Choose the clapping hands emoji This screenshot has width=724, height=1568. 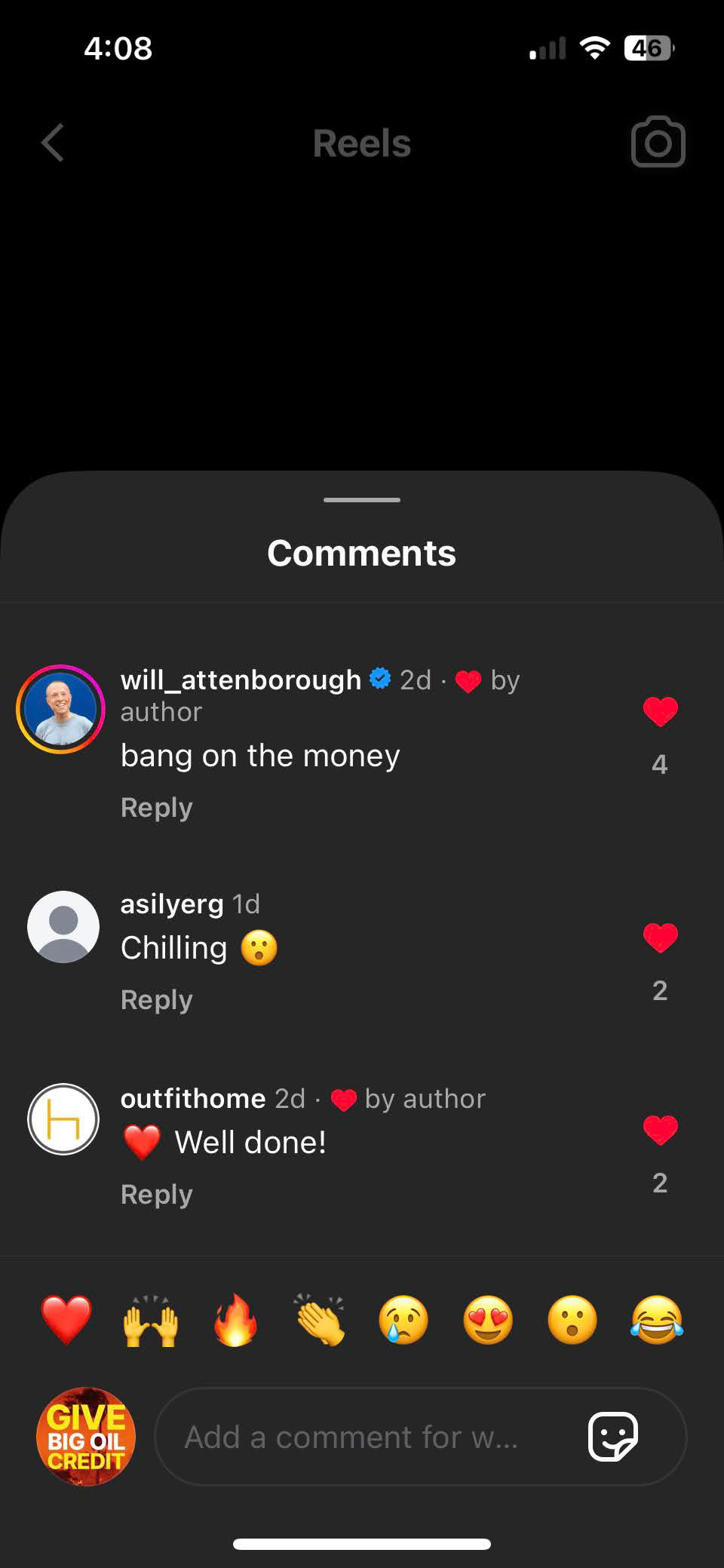pyautogui.click(x=320, y=1320)
